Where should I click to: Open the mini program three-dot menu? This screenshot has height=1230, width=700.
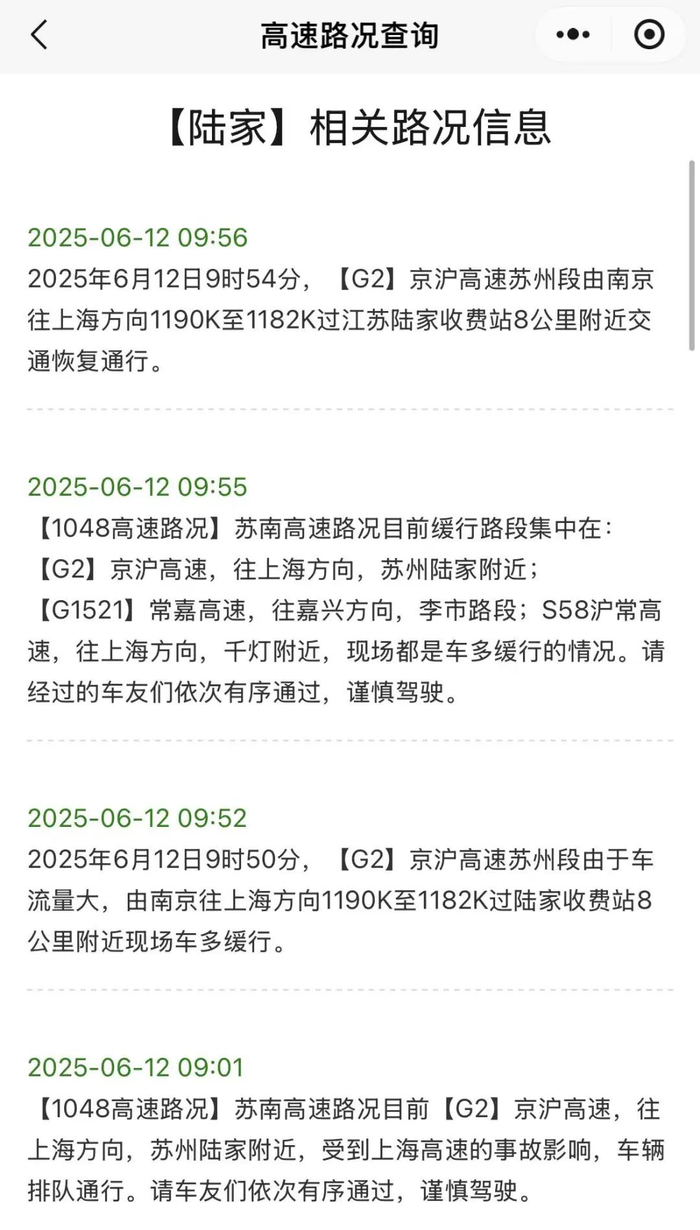point(573,36)
